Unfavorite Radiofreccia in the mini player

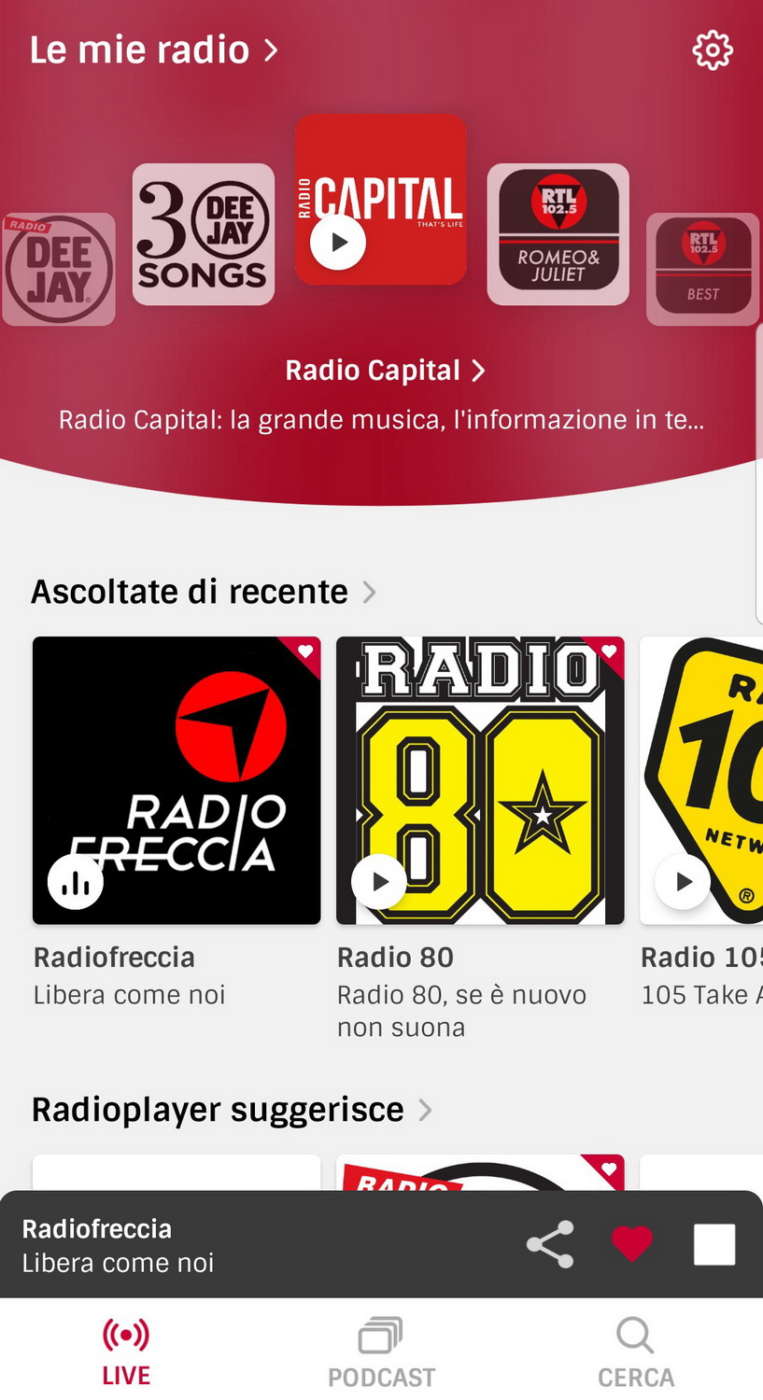point(632,1245)
